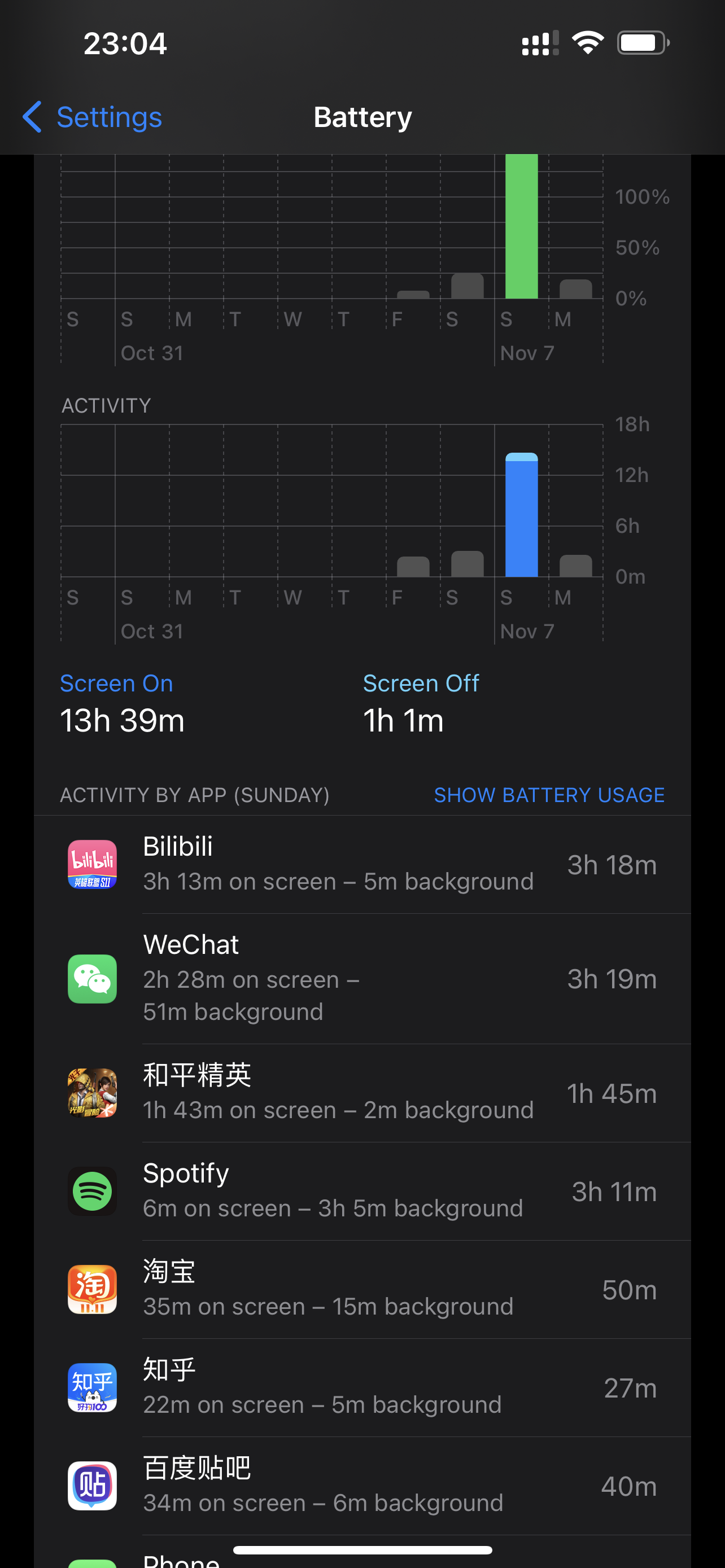Select the green Sunday battery level bar
725x1568 pixels.
(x=522, y=226)
